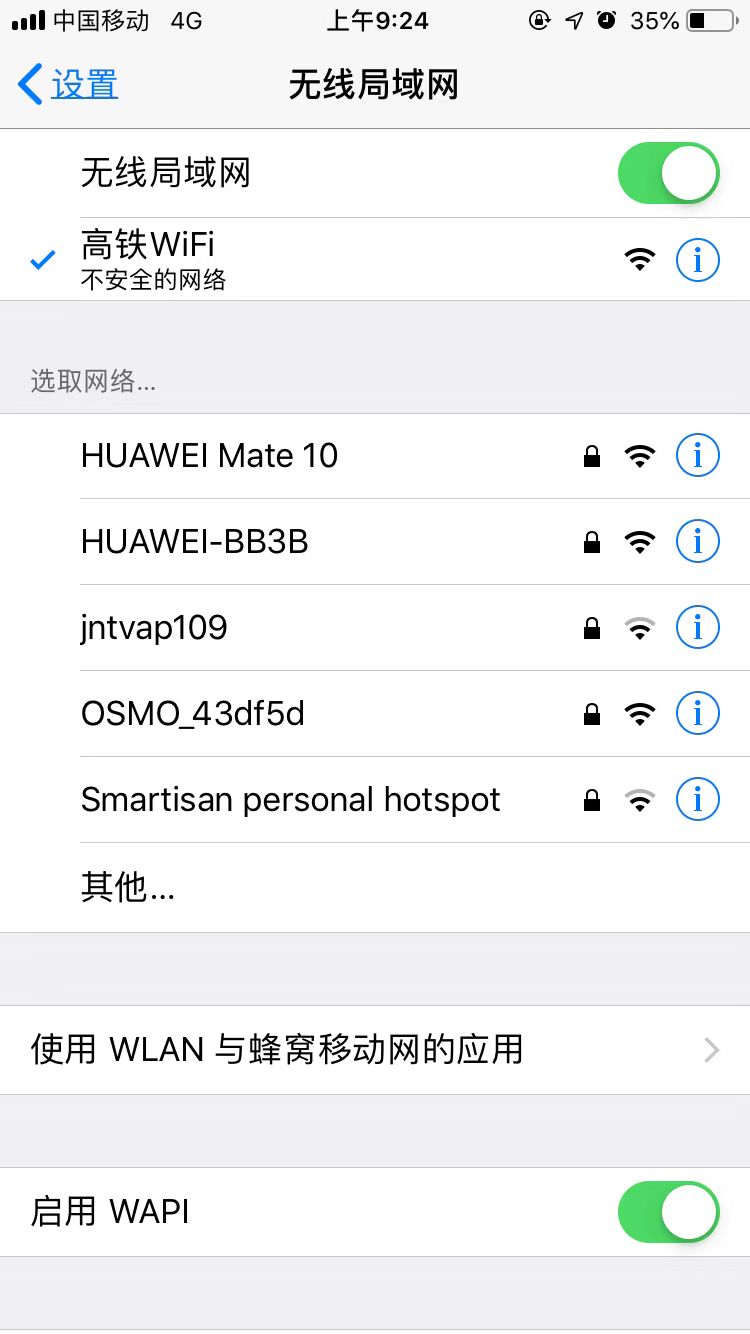This screenshot has height=1334, width=750.
Task: Go back to 设置
Action: (68, 85)
